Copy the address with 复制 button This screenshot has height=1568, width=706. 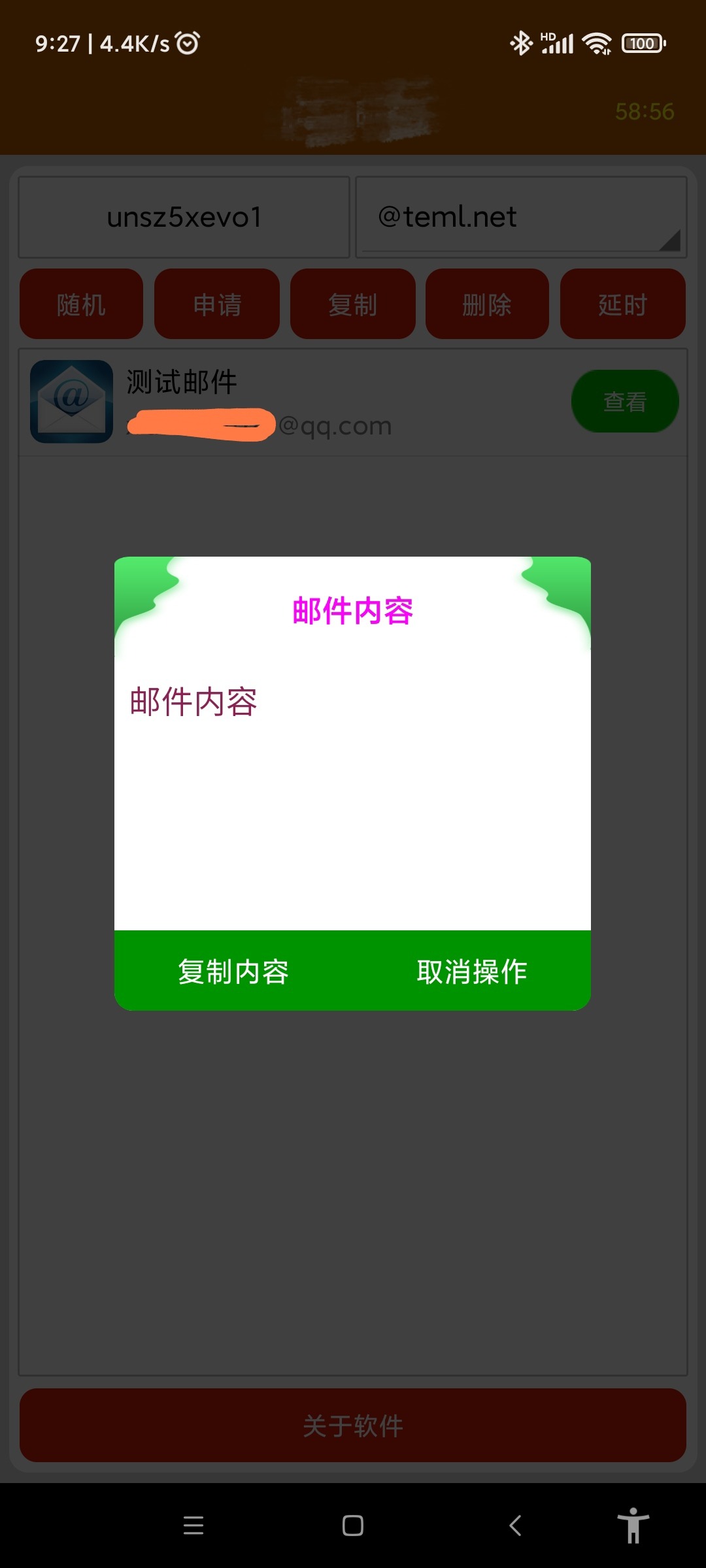[353, 304]
